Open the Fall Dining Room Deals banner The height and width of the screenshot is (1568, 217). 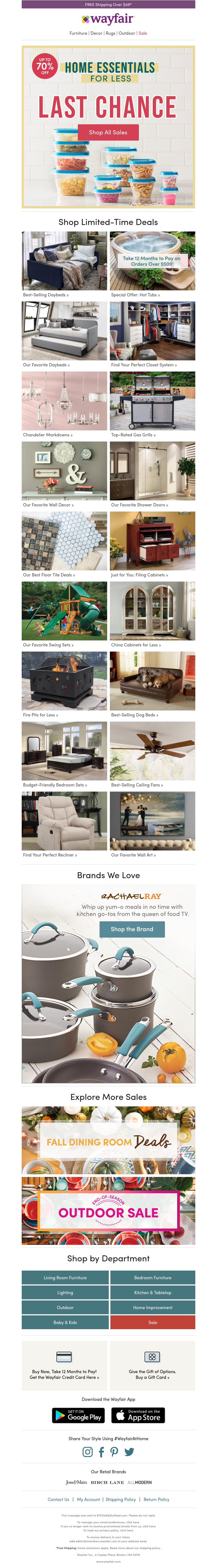click(108, 1142)
